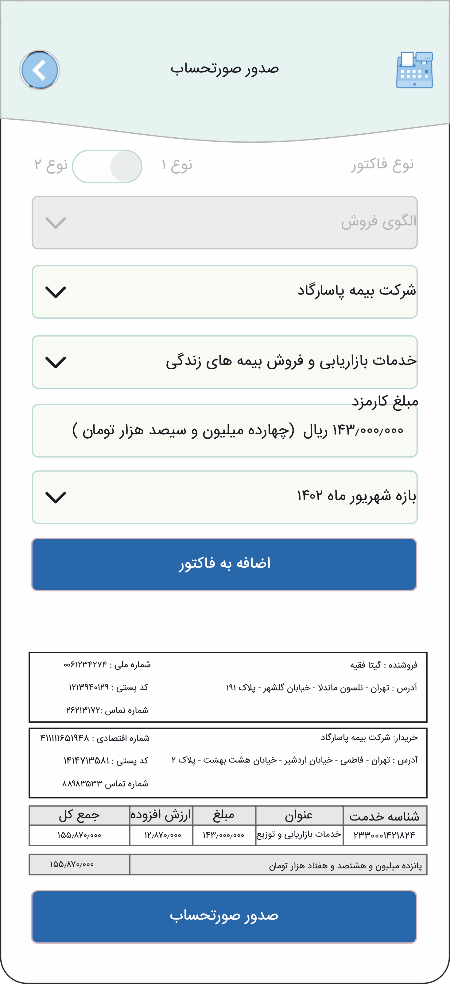
Task: Open the الگوی فروش dropdown
Action: click(x=225, y=223)
